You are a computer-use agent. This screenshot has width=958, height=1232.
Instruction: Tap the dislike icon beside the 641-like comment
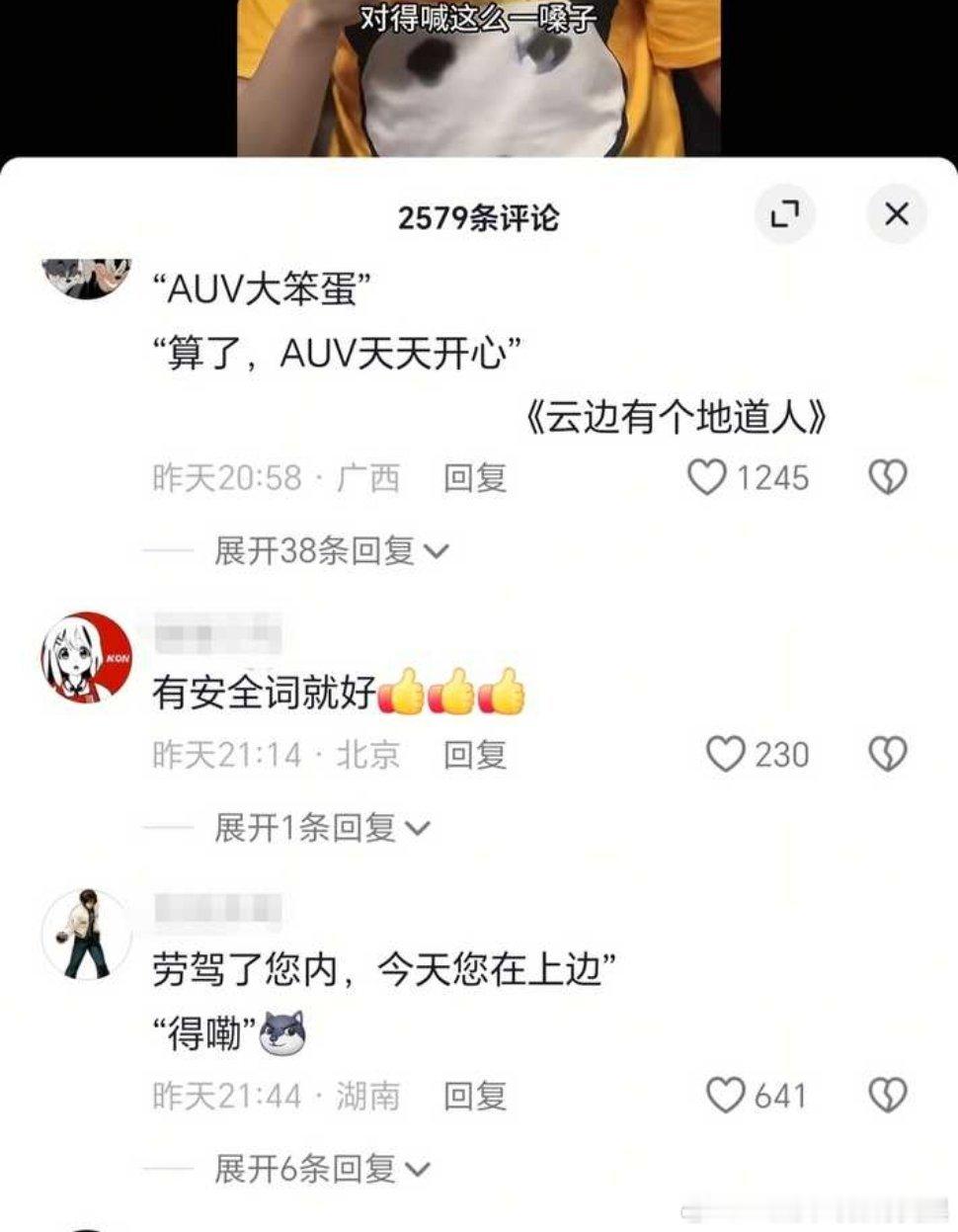887,1096
